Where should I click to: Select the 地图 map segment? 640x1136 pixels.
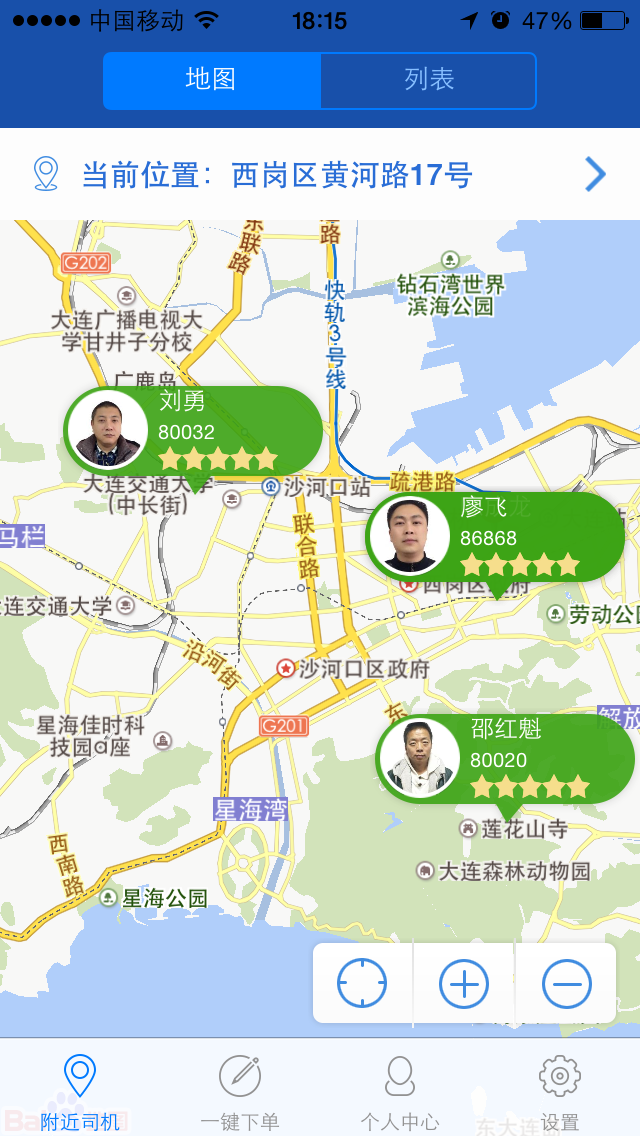[x=212, y=80]
